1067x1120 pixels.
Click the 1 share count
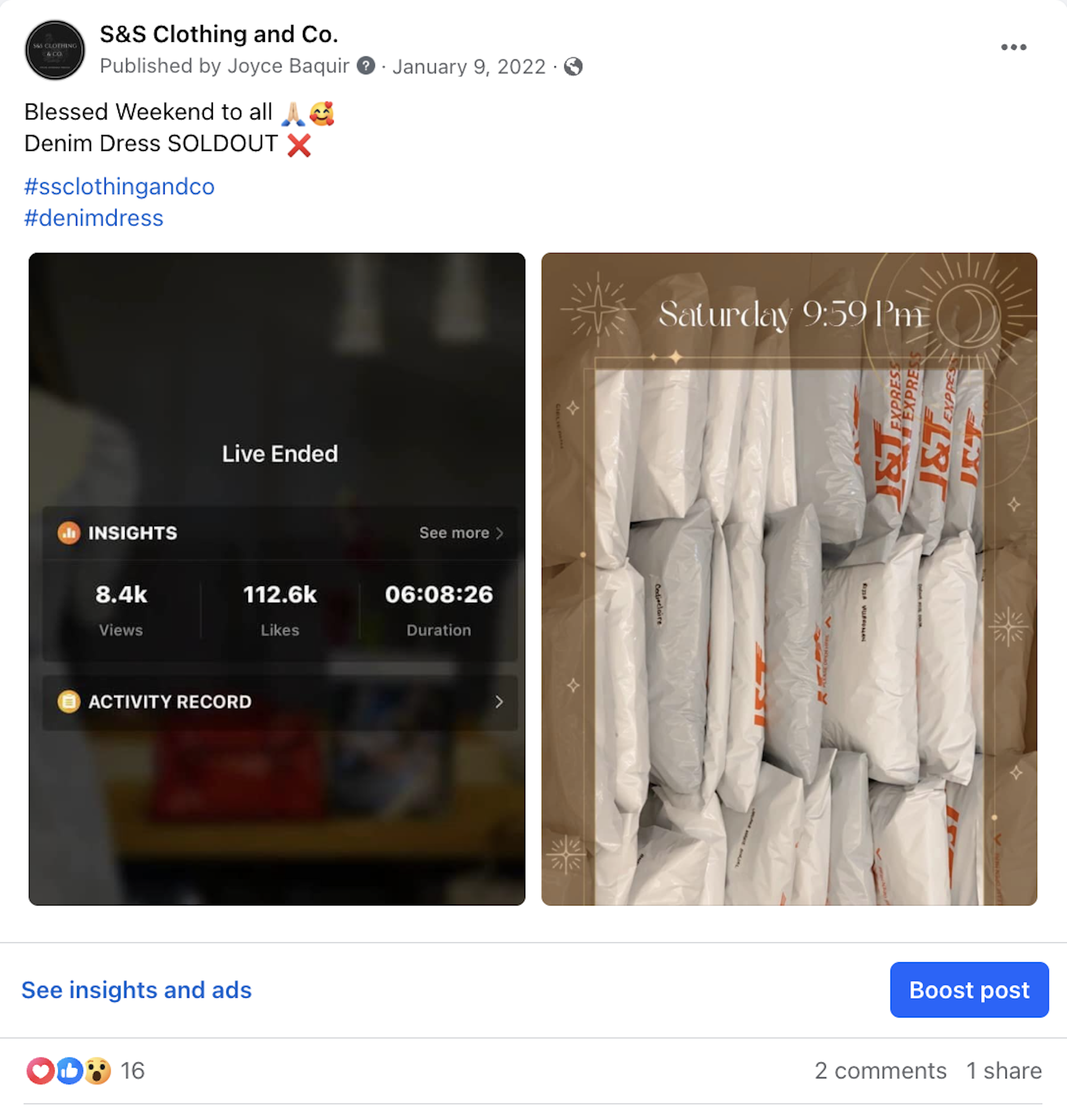[1004, 1071]
